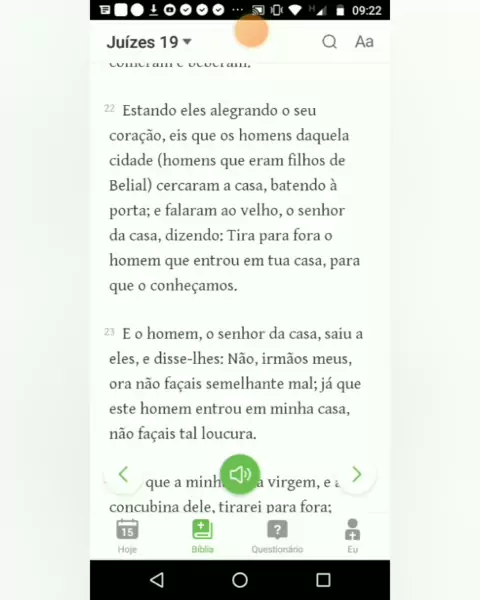Viewport: 480px width, 600px height.
Task: Switch to the Hoje tab
Action: 127,536
